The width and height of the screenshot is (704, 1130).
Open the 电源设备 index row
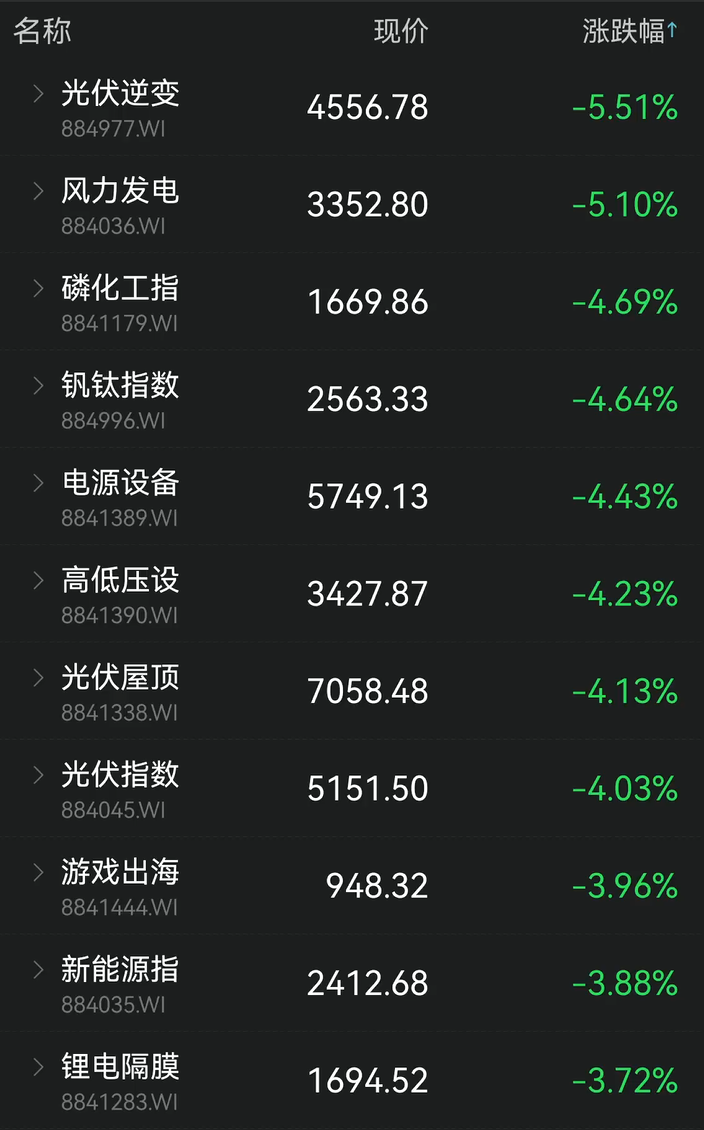click(352, 496)
